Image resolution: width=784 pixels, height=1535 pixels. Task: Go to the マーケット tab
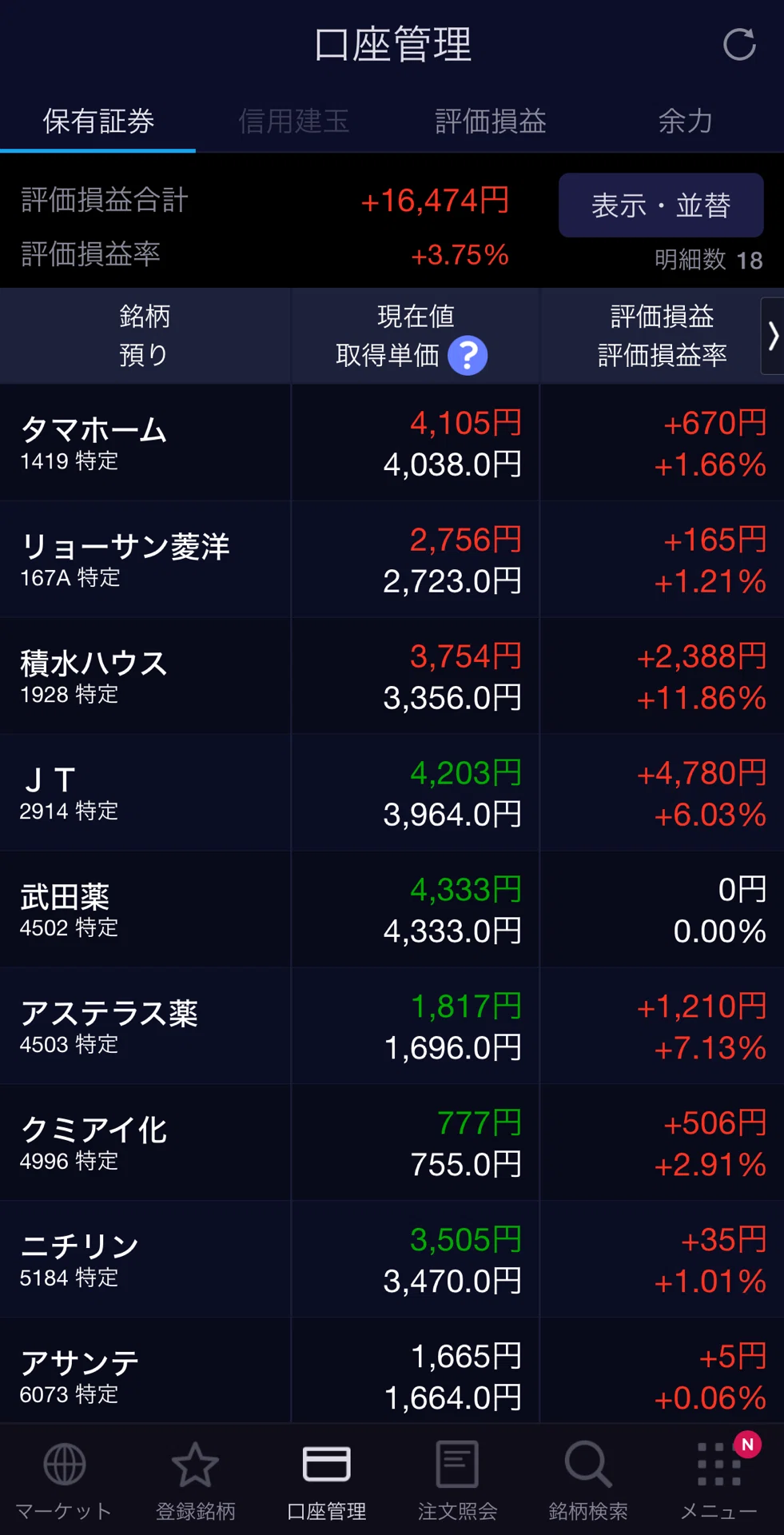coord(64,1481)
